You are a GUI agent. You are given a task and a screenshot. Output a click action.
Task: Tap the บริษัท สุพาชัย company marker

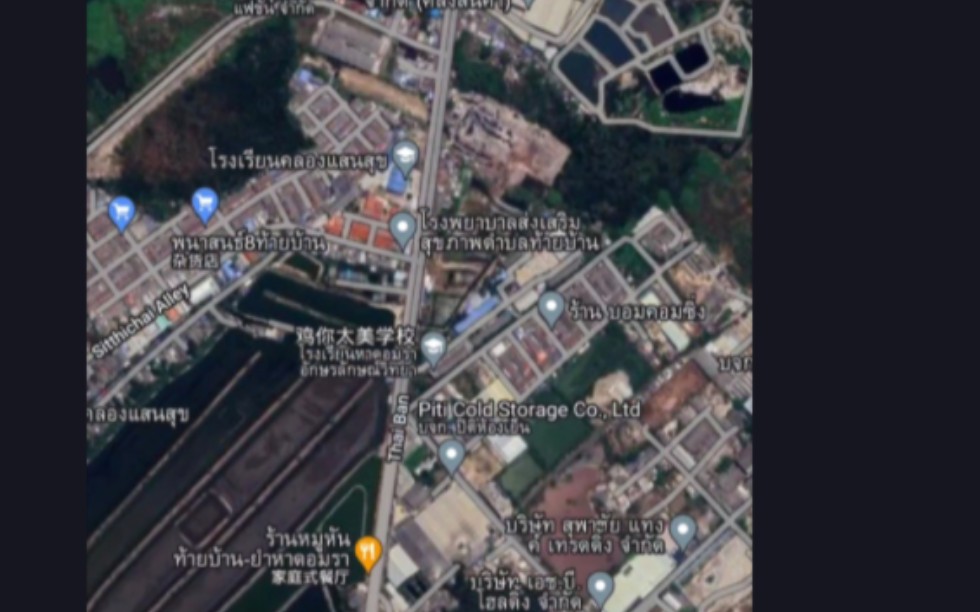[x=683, y=530]
